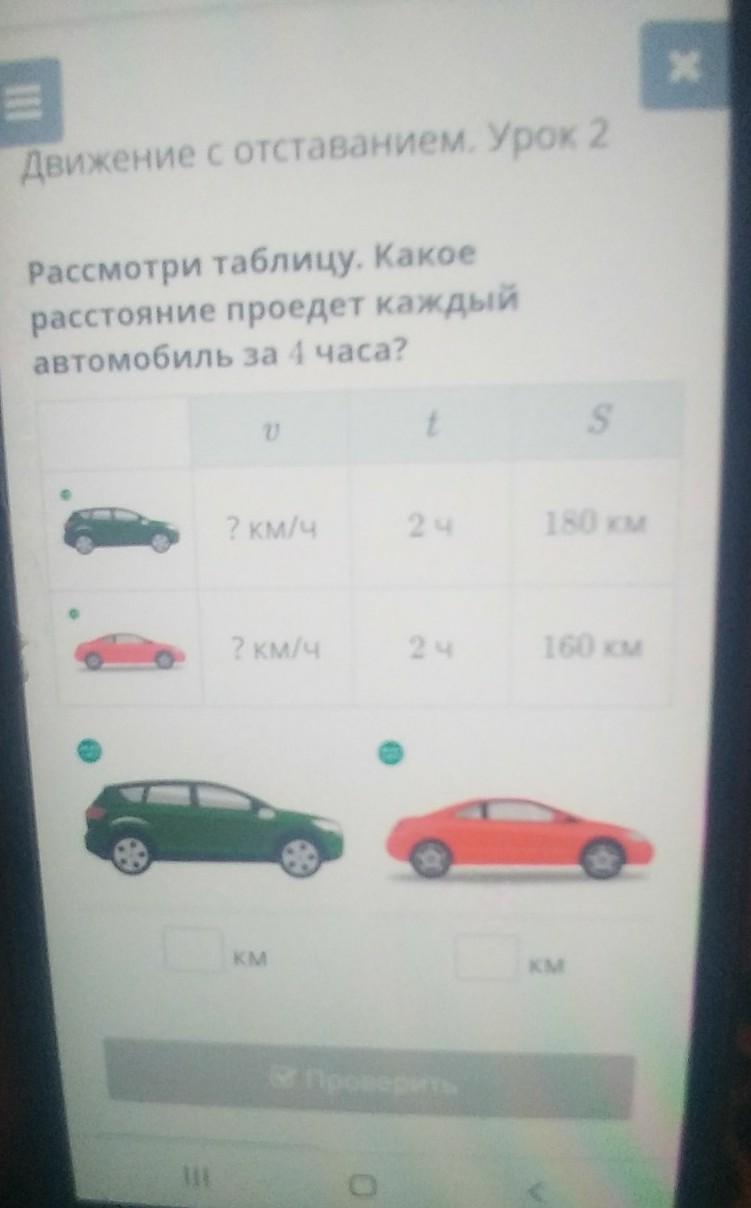The width and height of the screenshot is (751, 1208).
Task: Tap the km field under the red car
Action: click(486, 957)
